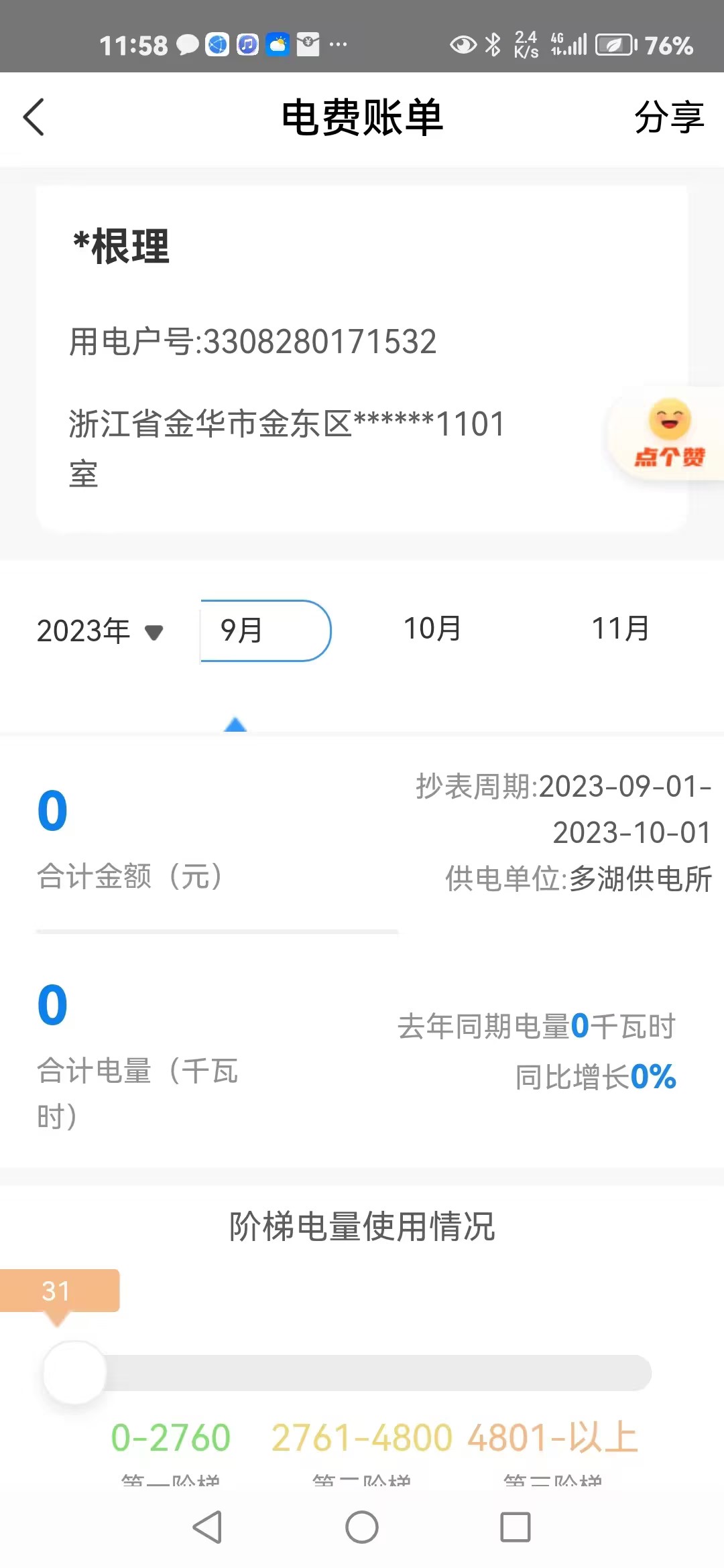This screenshot has width=724, height=1568.
Task: Open the 2023年 year dropdown
Action: click(x=99, y=631)
